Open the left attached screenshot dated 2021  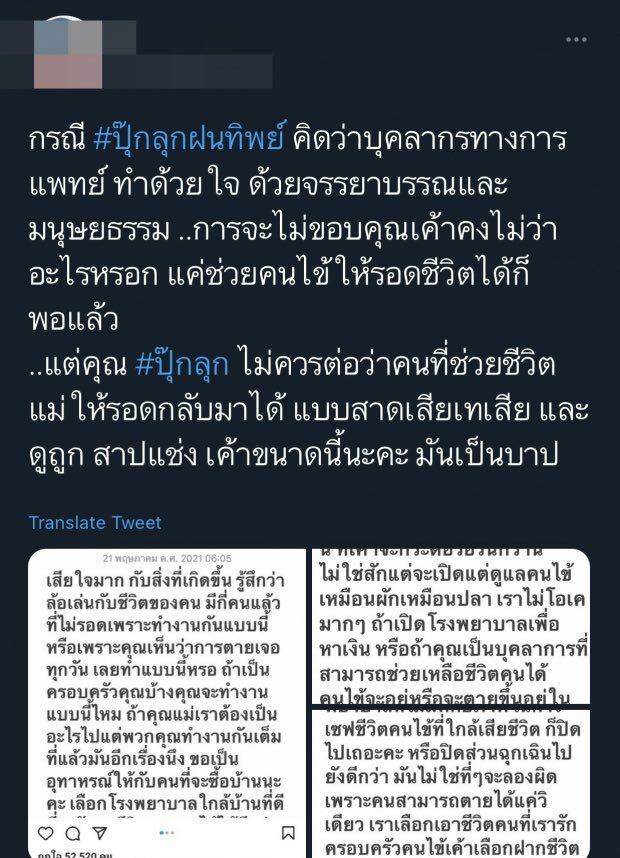[166, 700]
